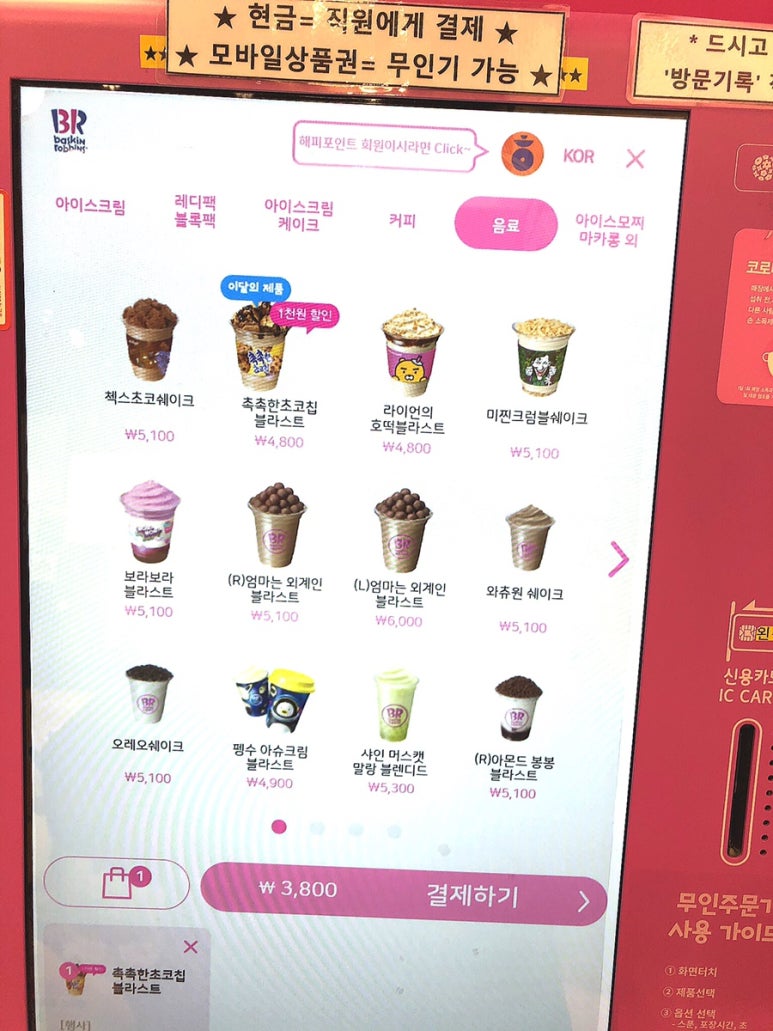Switch to the 아이스크림 tab
Image resolution: width=773 pixels, height=1031 pixels.
90,208
